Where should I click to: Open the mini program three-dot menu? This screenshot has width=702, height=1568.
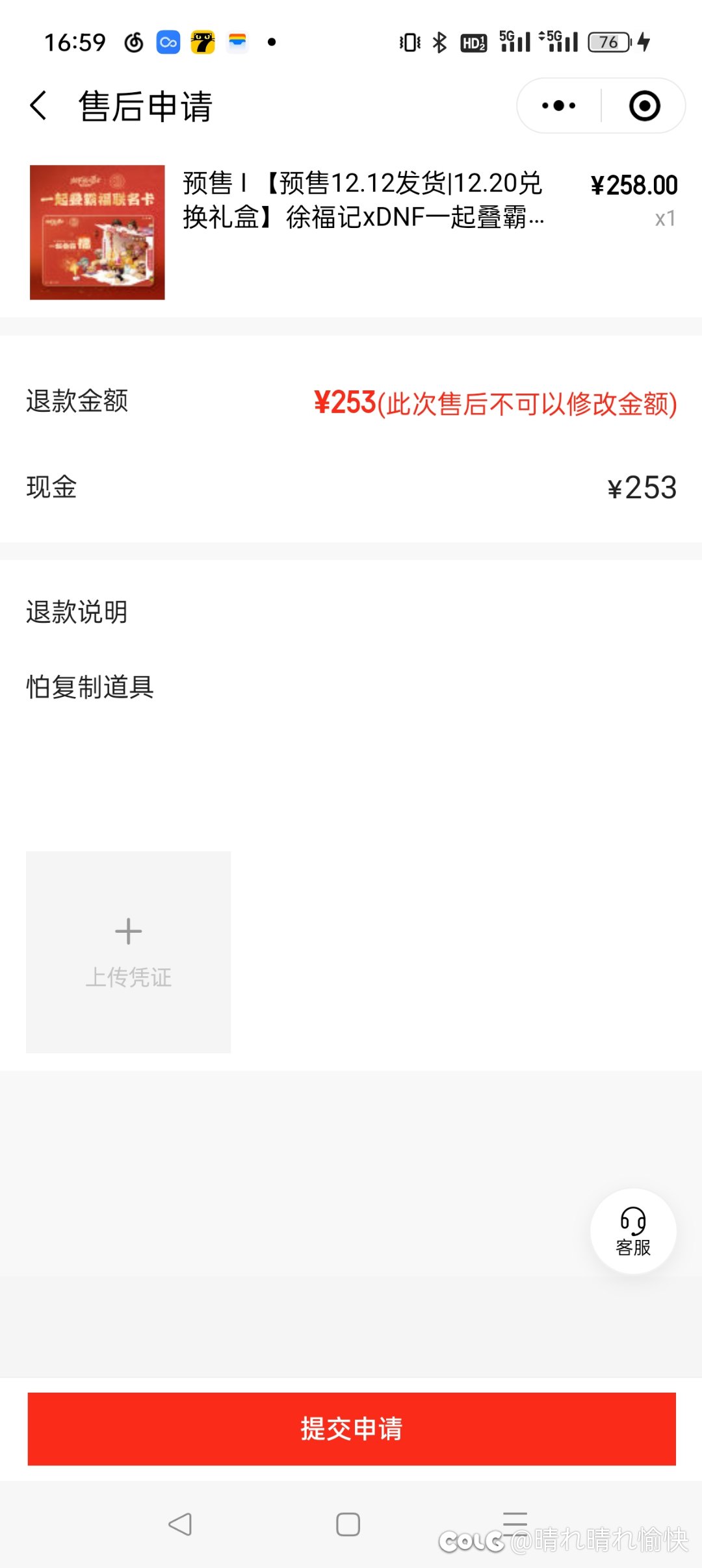coord(559,106)
